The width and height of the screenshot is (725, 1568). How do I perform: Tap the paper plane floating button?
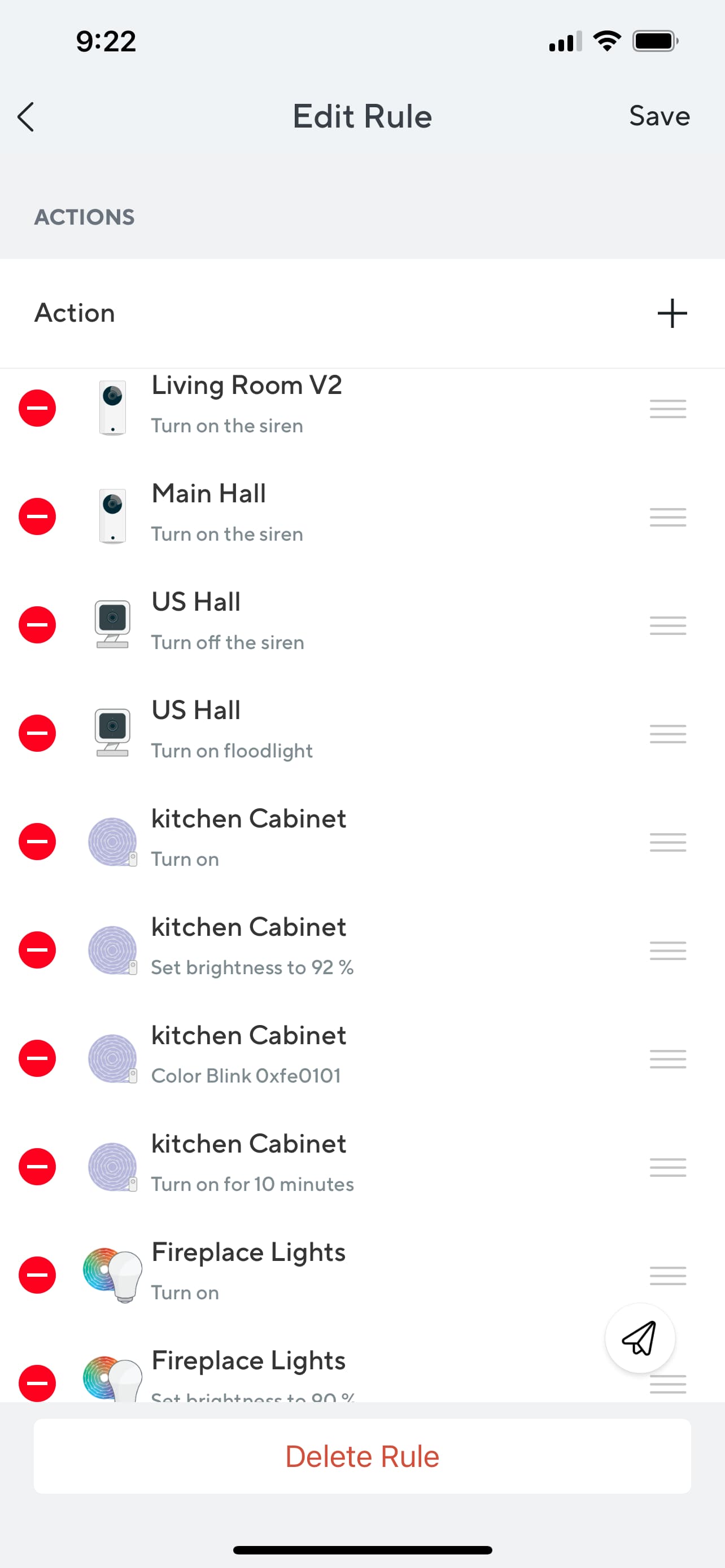click(x=639, y=1338)
